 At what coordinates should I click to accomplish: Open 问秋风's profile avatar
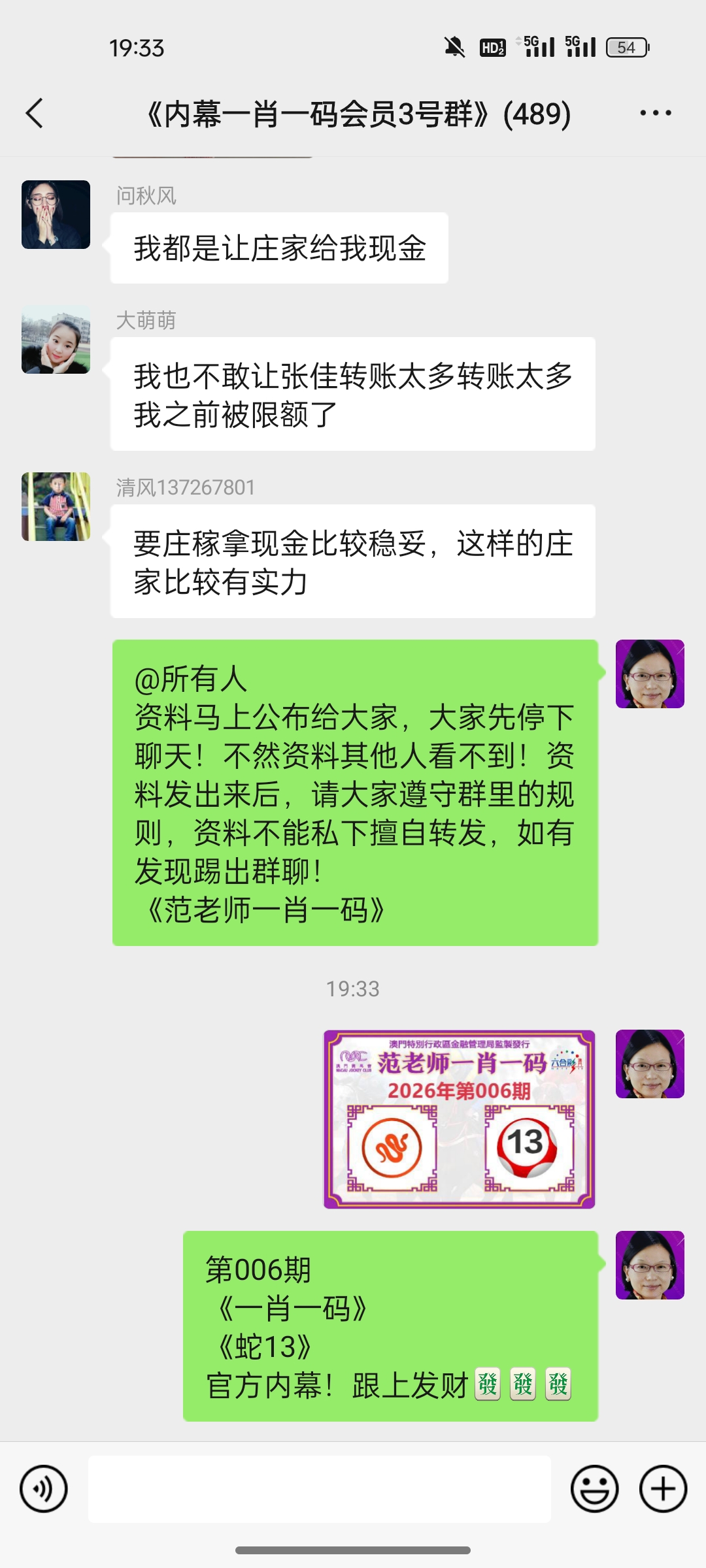[x=56, y=215]
